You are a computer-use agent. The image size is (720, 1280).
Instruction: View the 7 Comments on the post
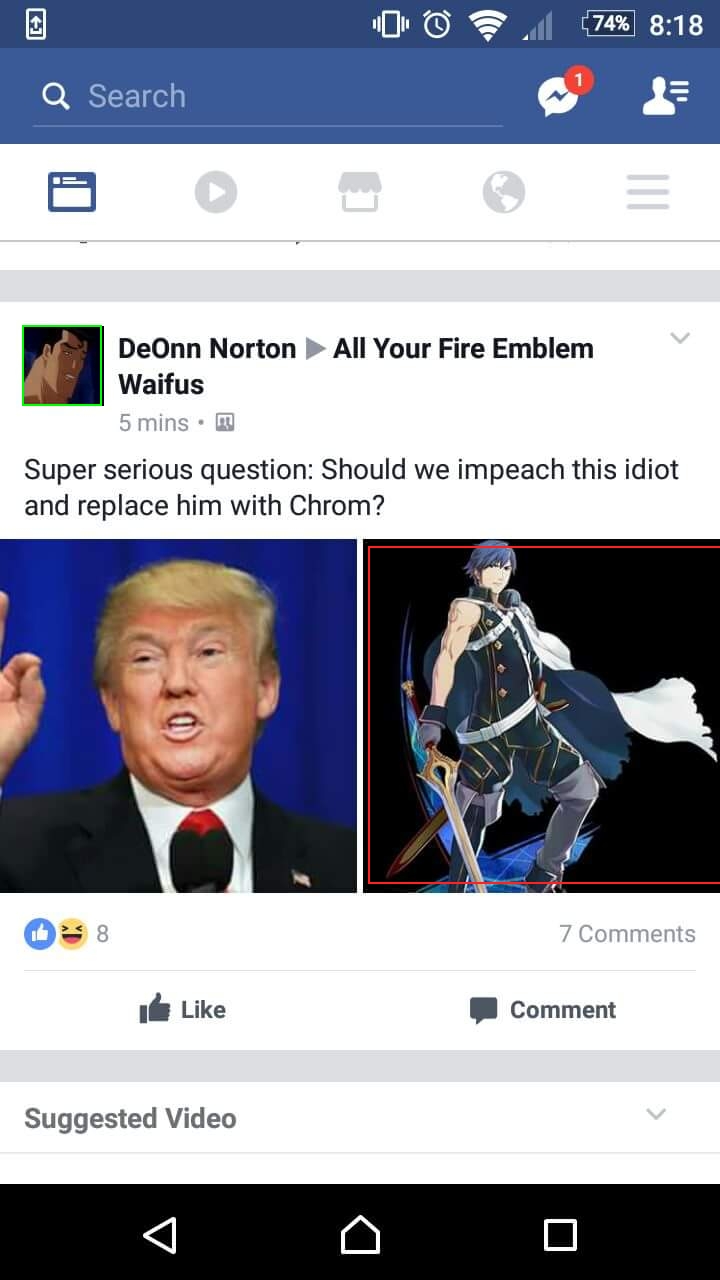click(627, 934)
